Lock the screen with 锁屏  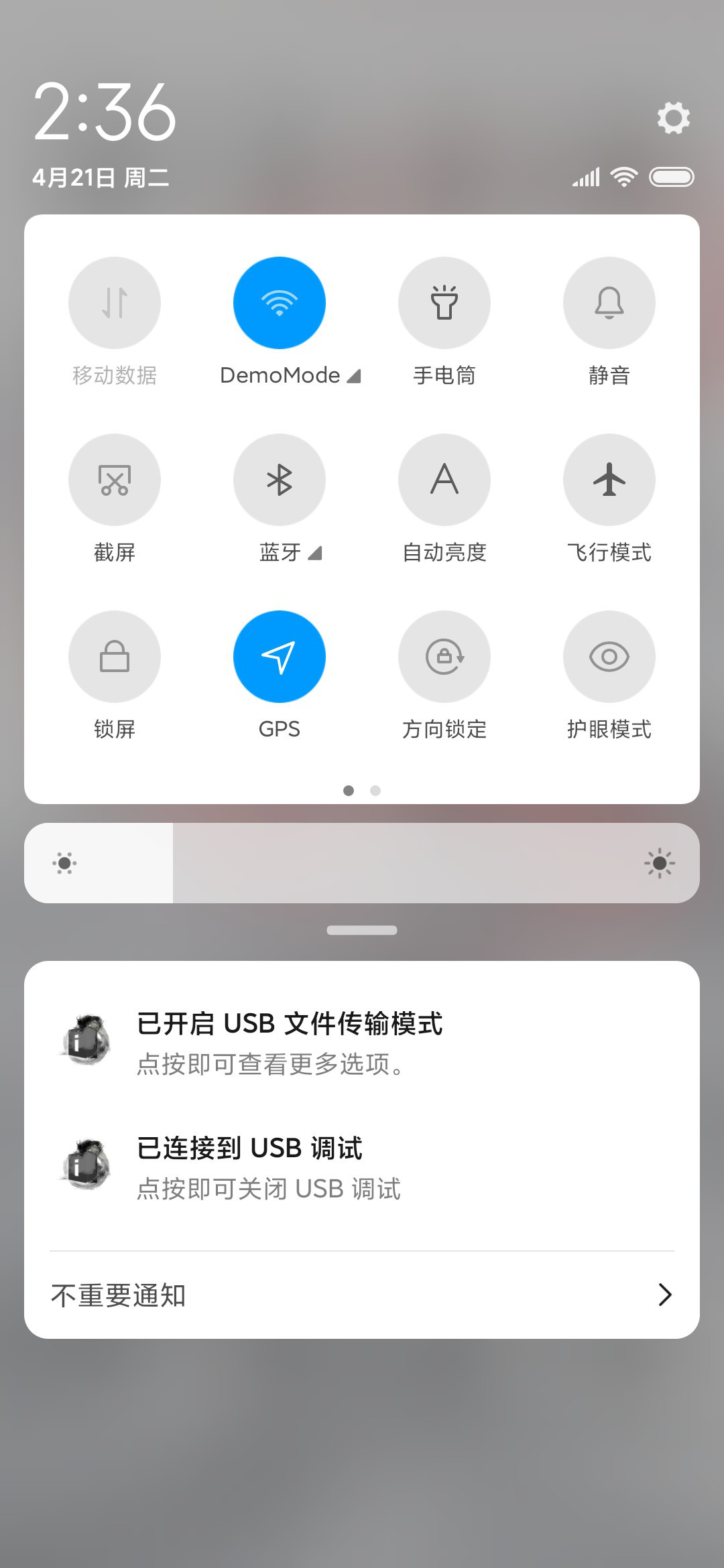pyautogui.click(x=115, y=657)
